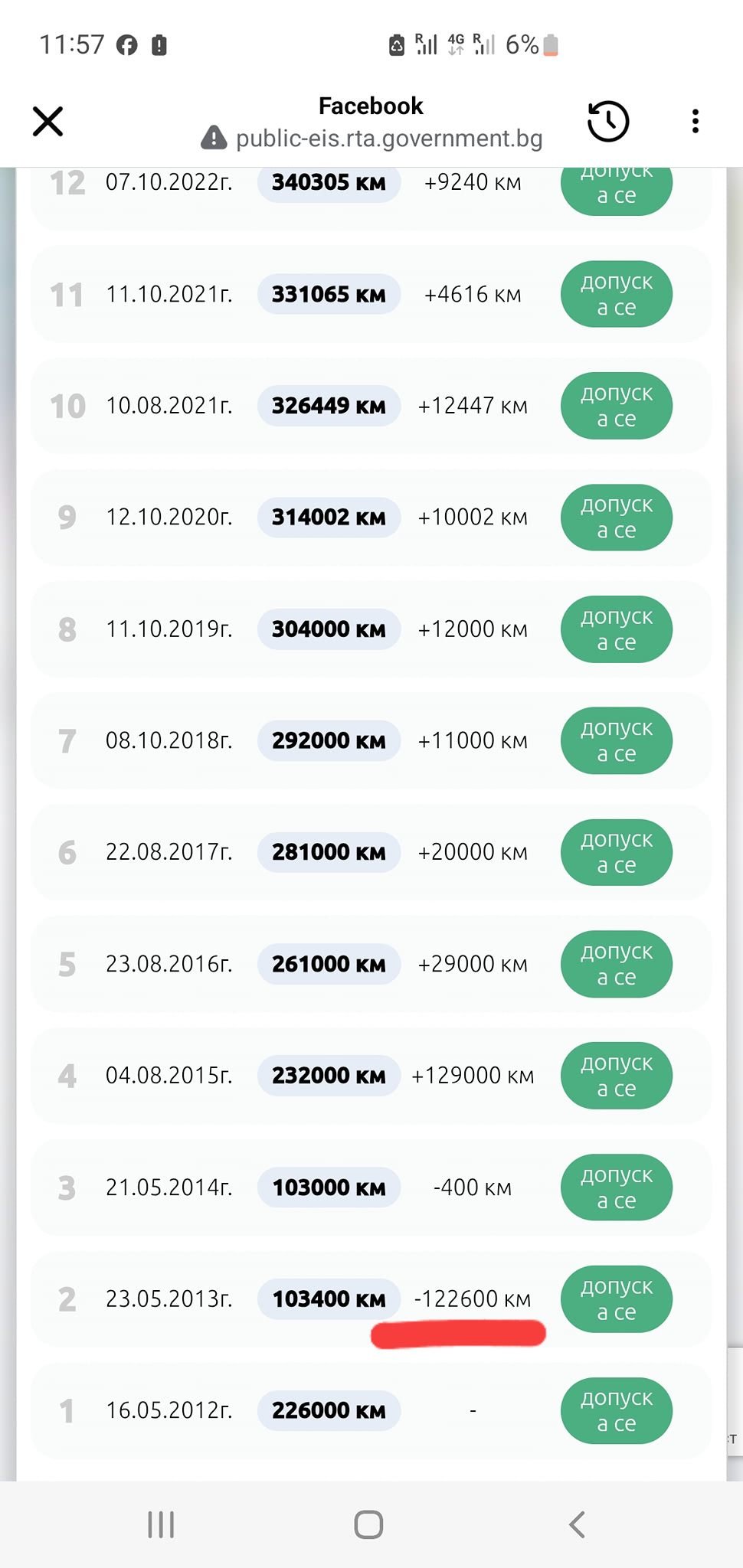Go back using the system back button
Image resolution: width=743 pixels, height=1568 pixels.
(578, 1524)
